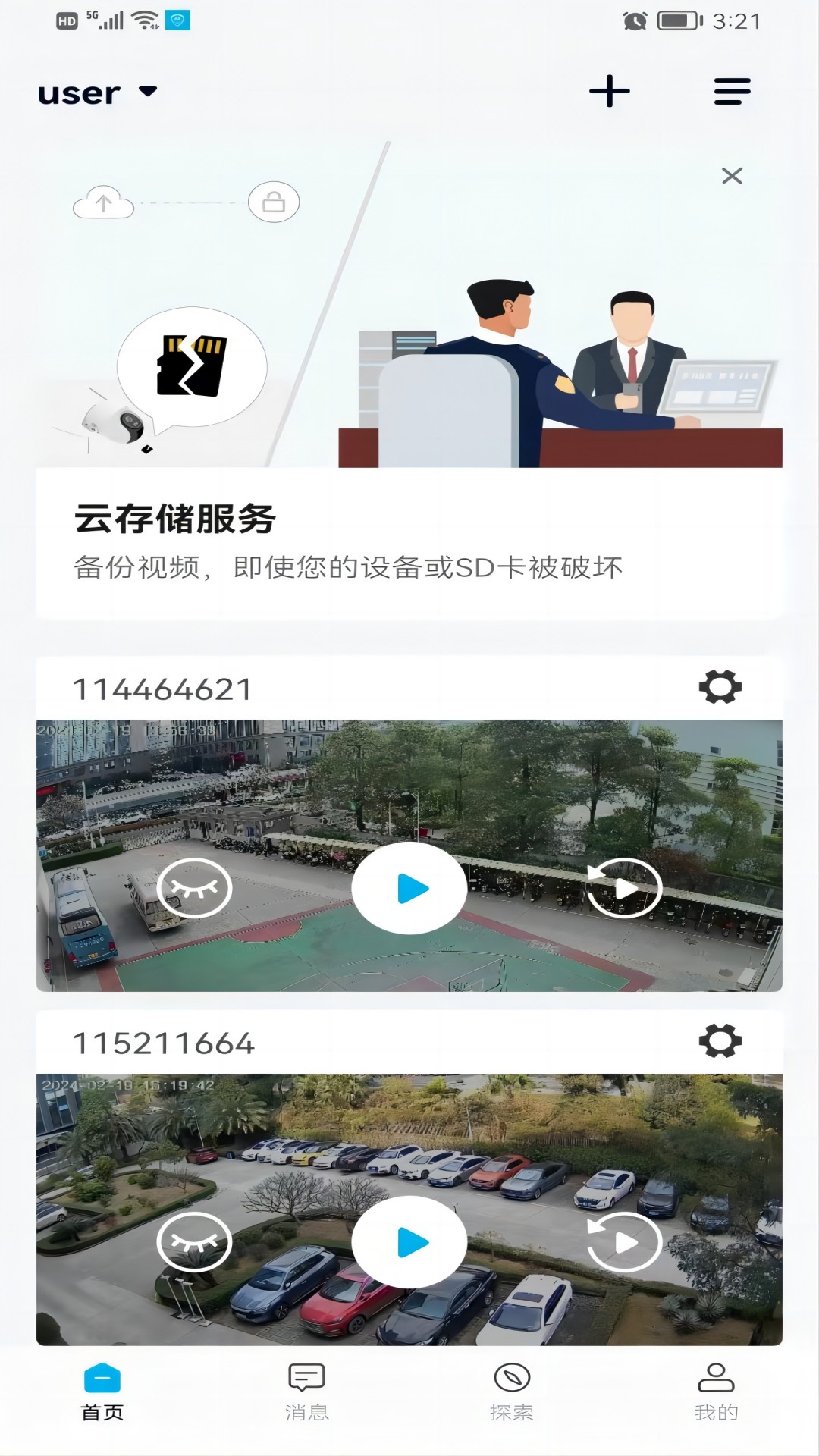
Task: Open the add device menu with the plus icon
Action: (x=609, y=91)
